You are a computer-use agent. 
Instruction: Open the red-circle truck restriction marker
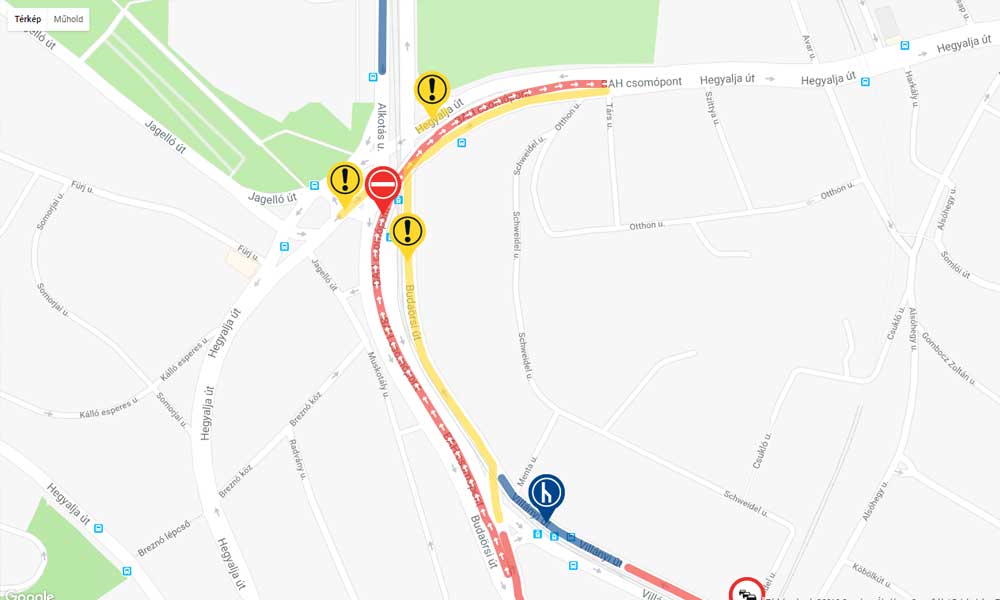[x=746, y=592]
